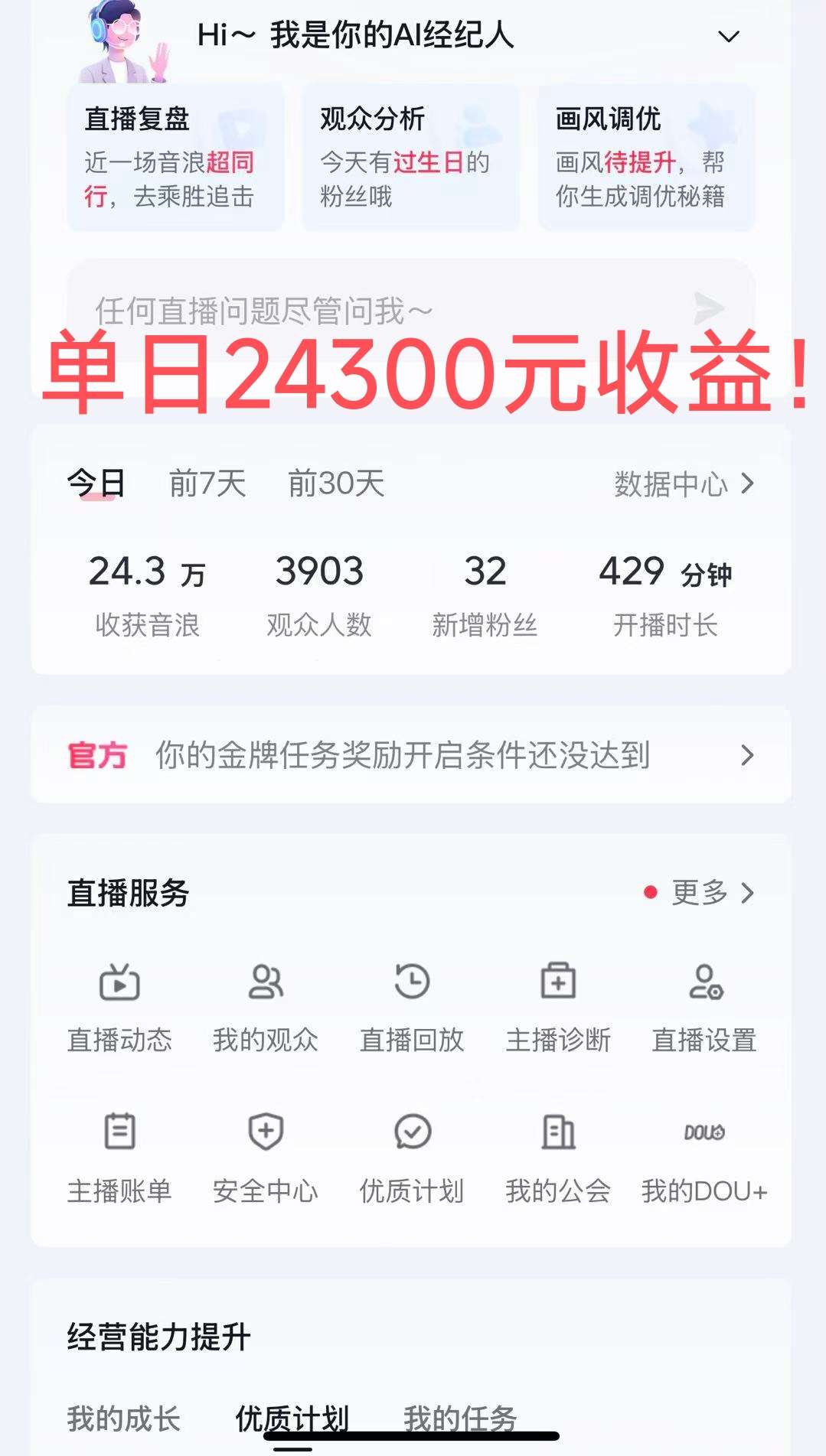The height and width of the screenshot is (1456, 826).
Task: Open the 观众分析 card
Action: coord(410,158)
